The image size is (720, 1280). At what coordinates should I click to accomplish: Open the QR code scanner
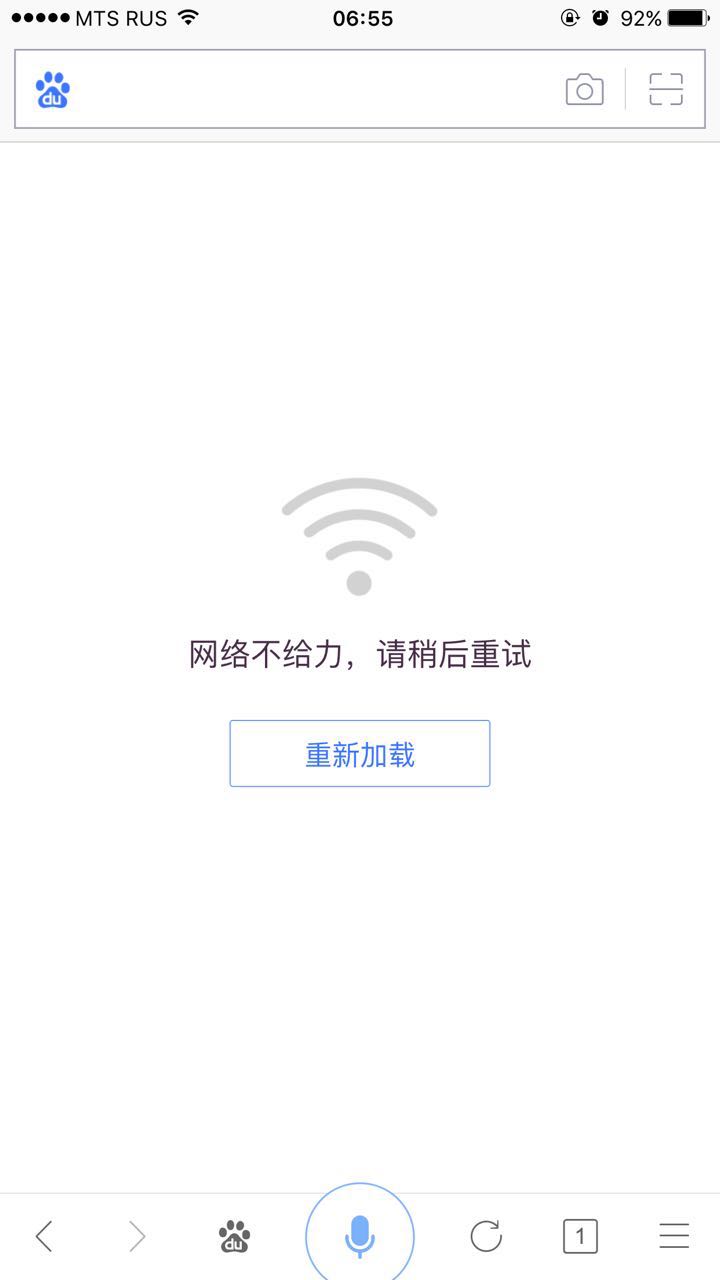pyautogui.click(x=666, y=90)
